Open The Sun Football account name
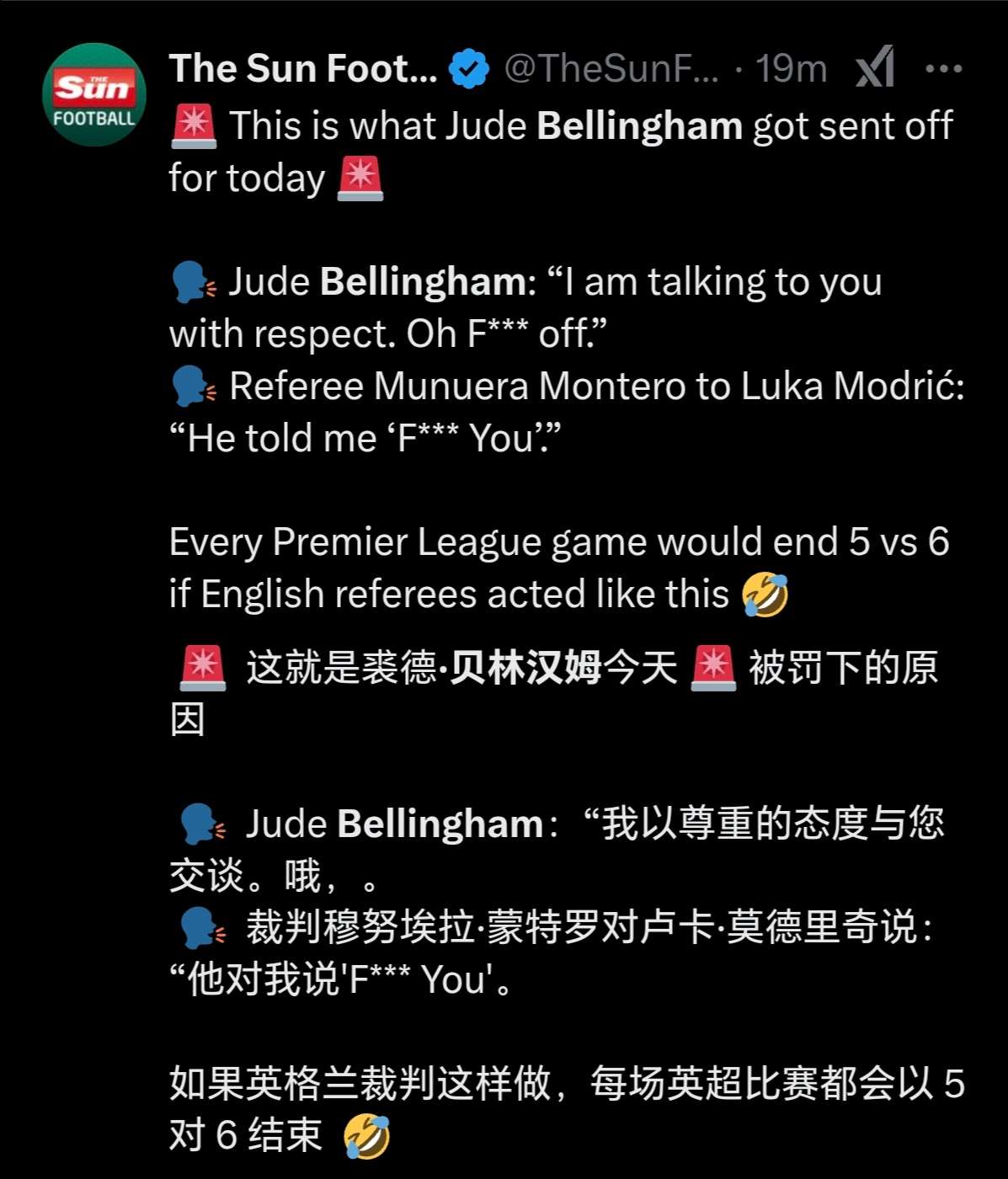1008x1179 pixels. [303, 68]
